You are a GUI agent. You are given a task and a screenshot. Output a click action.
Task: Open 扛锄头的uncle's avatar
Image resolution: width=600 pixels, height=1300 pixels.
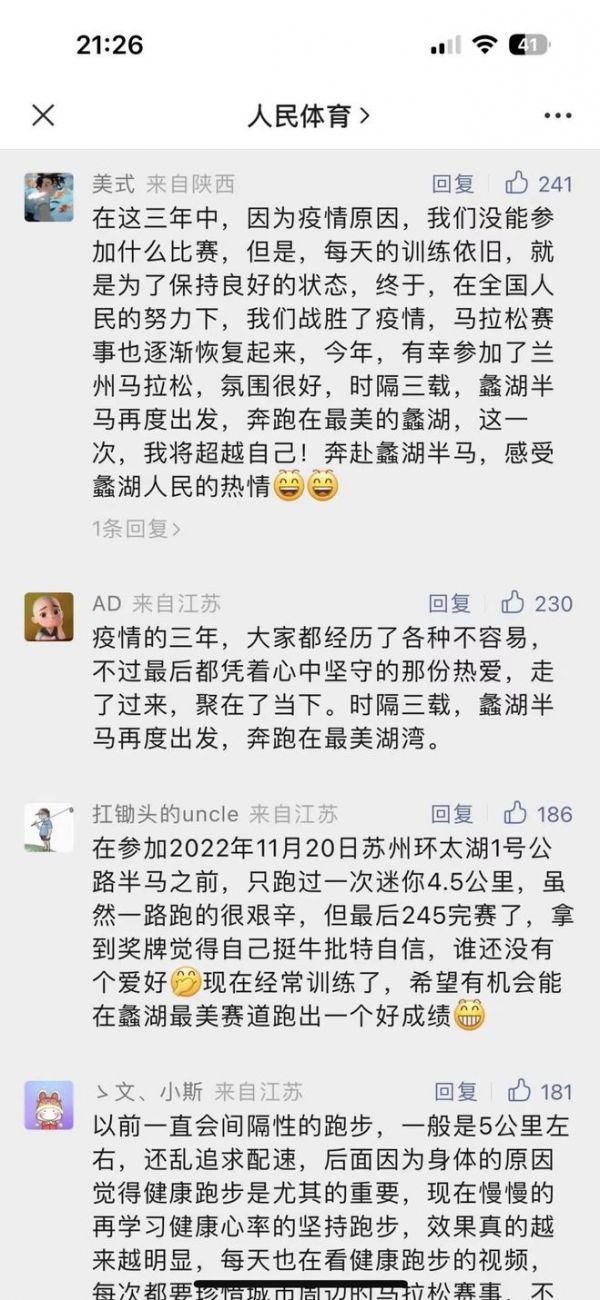pos(49,827)
